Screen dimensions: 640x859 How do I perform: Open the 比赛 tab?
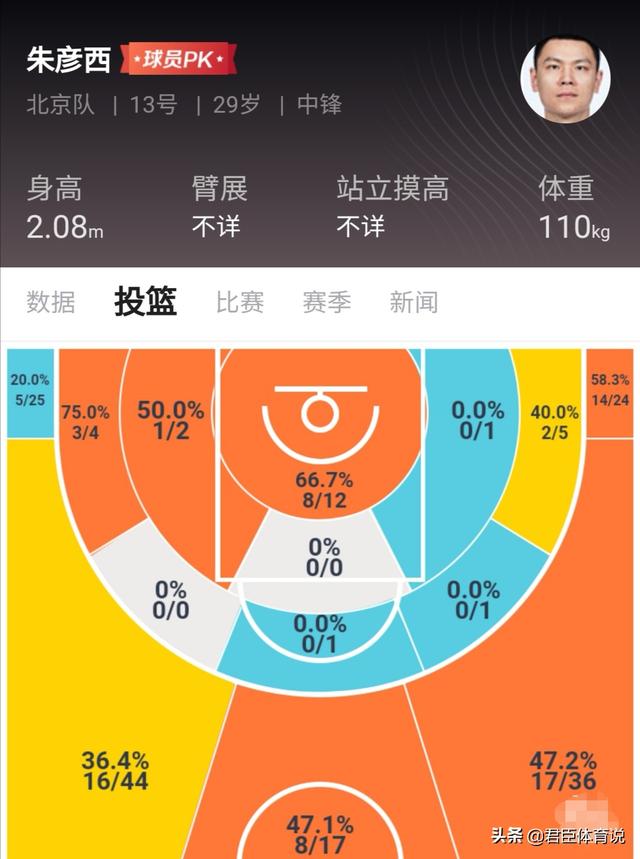pos(240,302)
